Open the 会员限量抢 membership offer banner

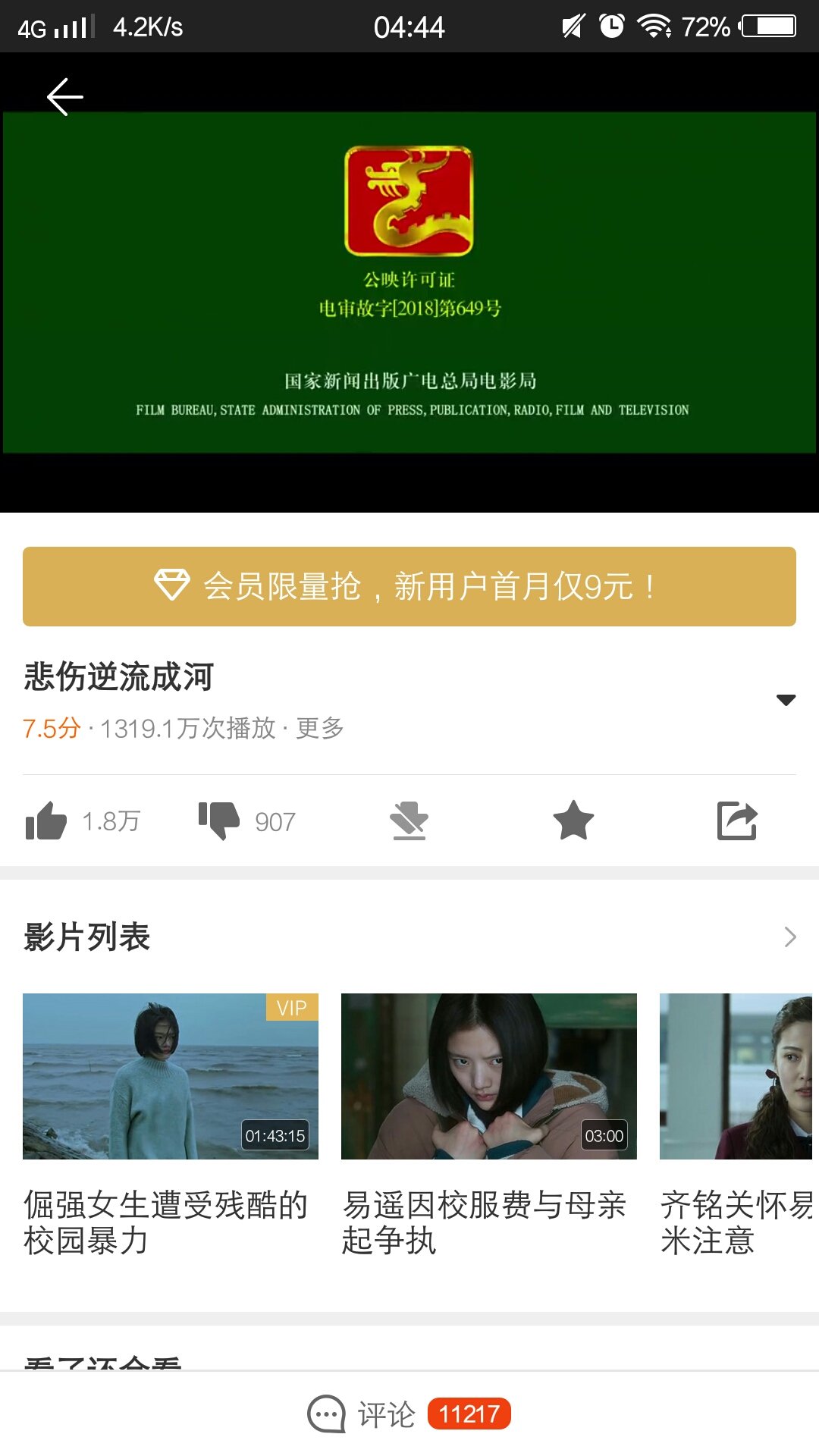tap(409, 586)
